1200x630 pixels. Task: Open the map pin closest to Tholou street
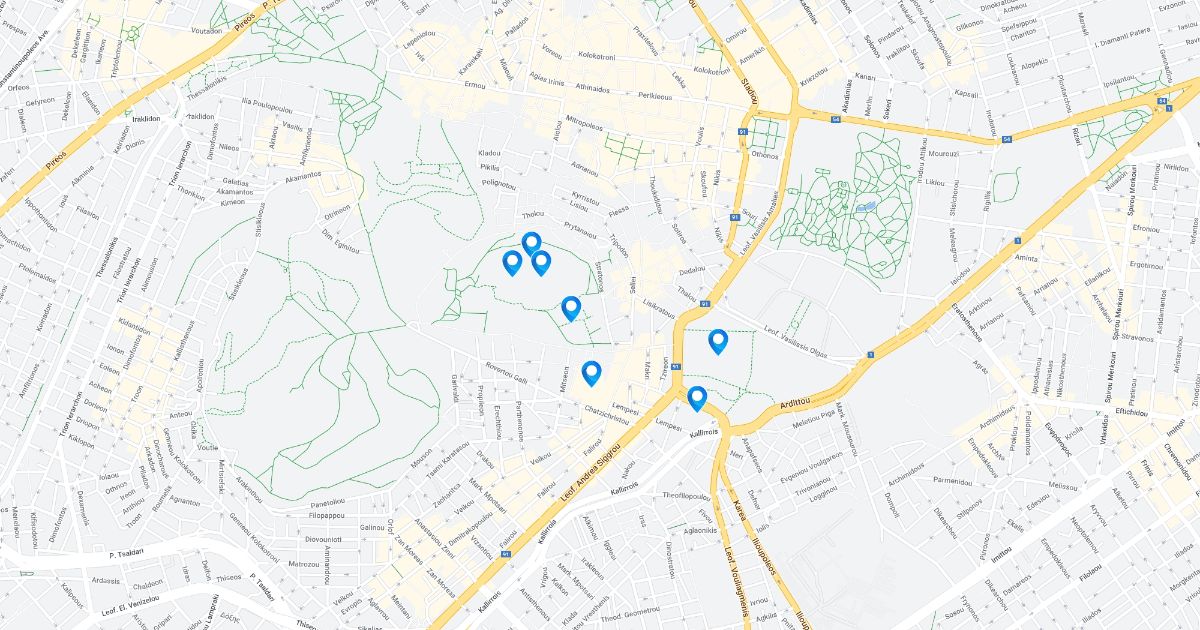tap(531, 243)
